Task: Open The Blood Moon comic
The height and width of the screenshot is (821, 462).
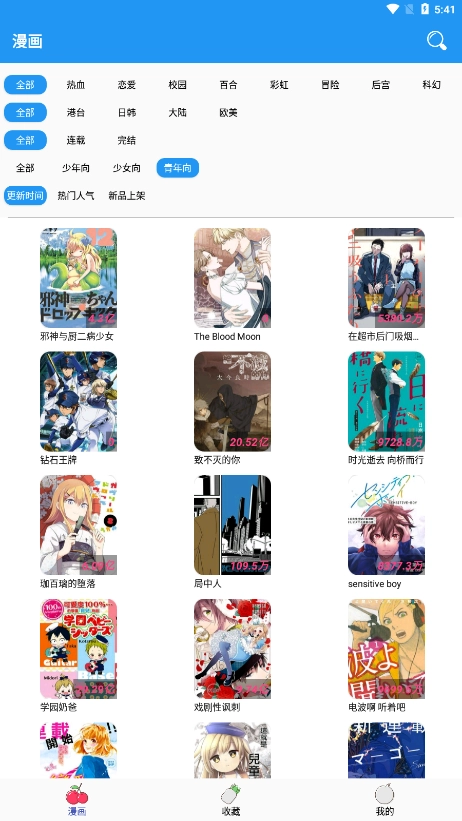Action: [x=233, y=285]
